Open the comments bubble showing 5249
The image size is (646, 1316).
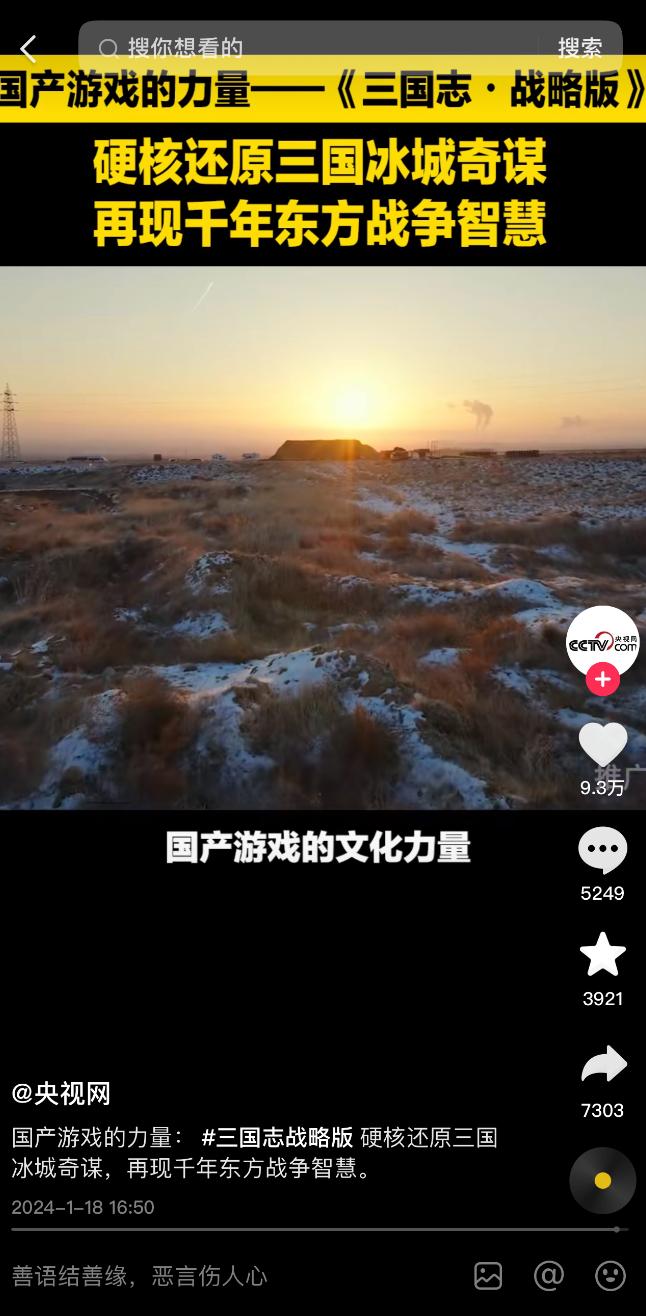[x=602, y=851]
